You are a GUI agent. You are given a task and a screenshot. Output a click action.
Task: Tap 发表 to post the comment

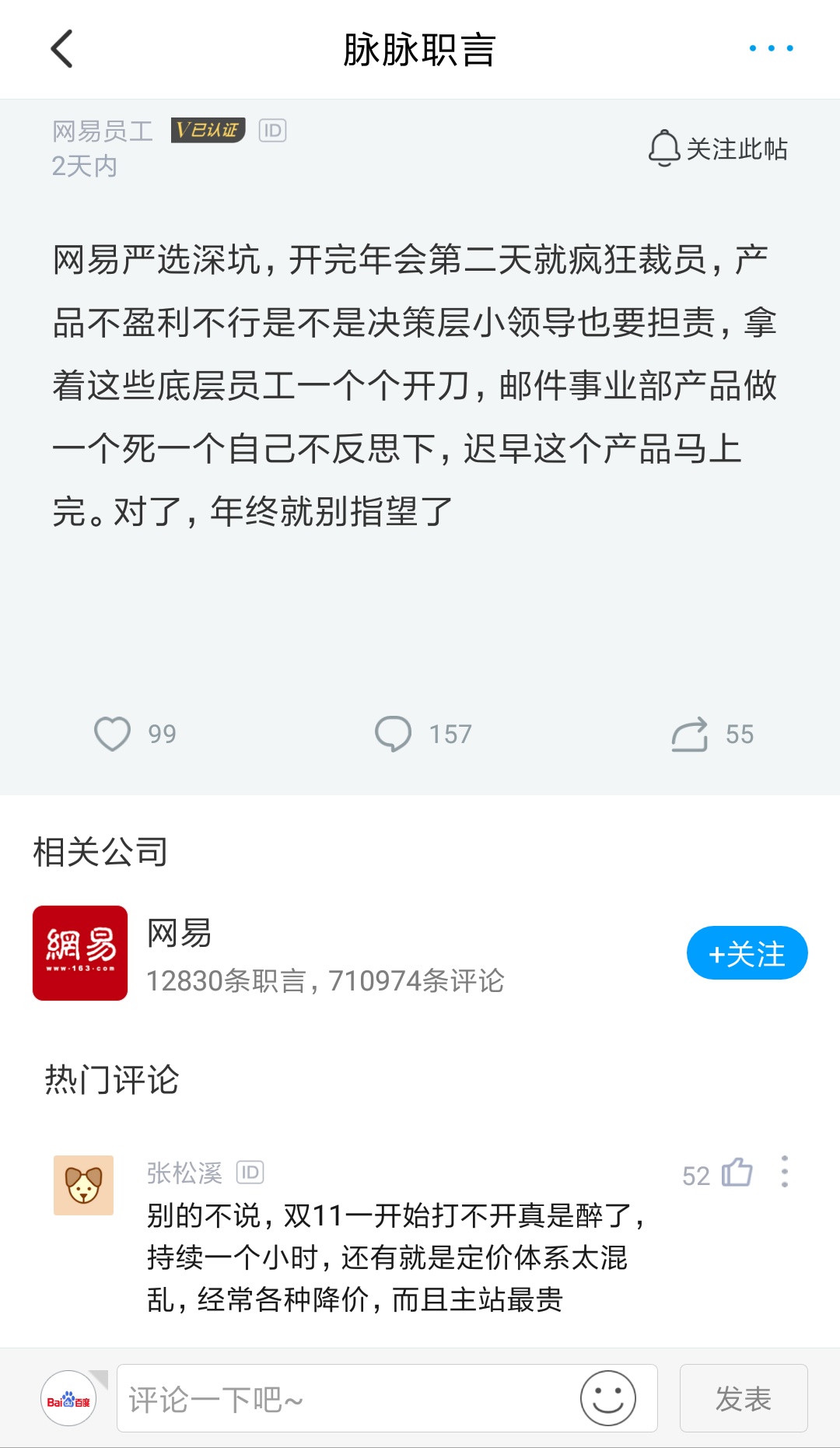pyautogui.click(x=743, y=1398)
